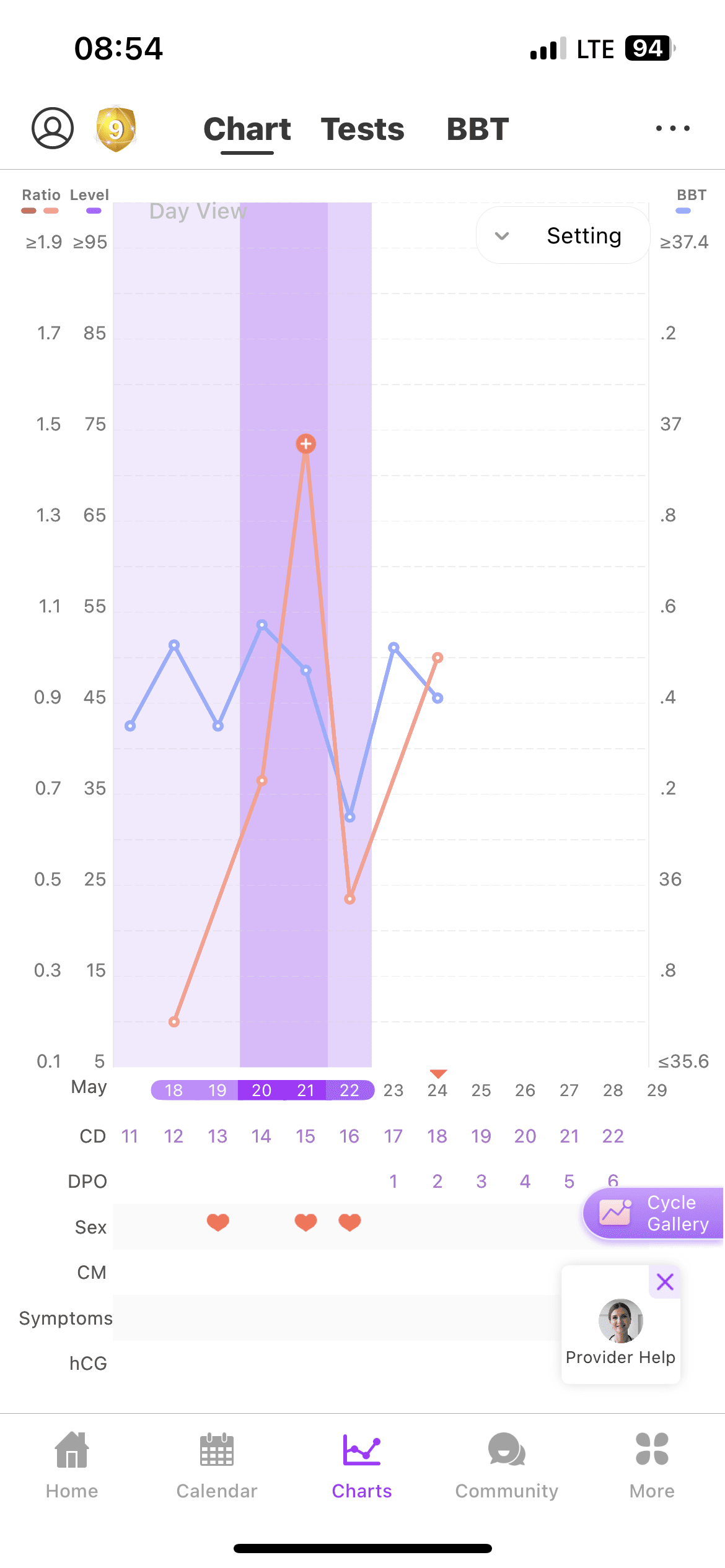Go to the Home tab
725x1568 pixels.
tap(72, 1465)
